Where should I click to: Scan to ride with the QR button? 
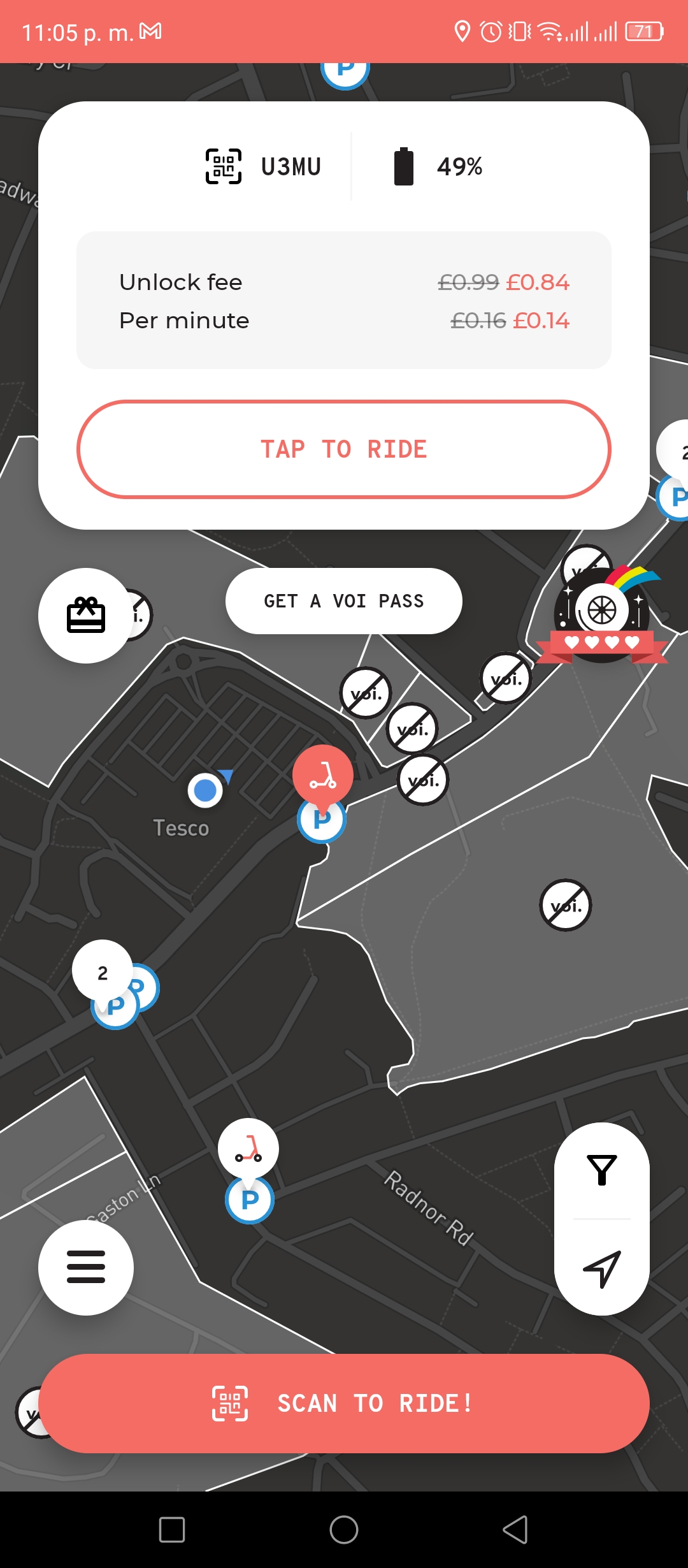[x=344, y=1404]
